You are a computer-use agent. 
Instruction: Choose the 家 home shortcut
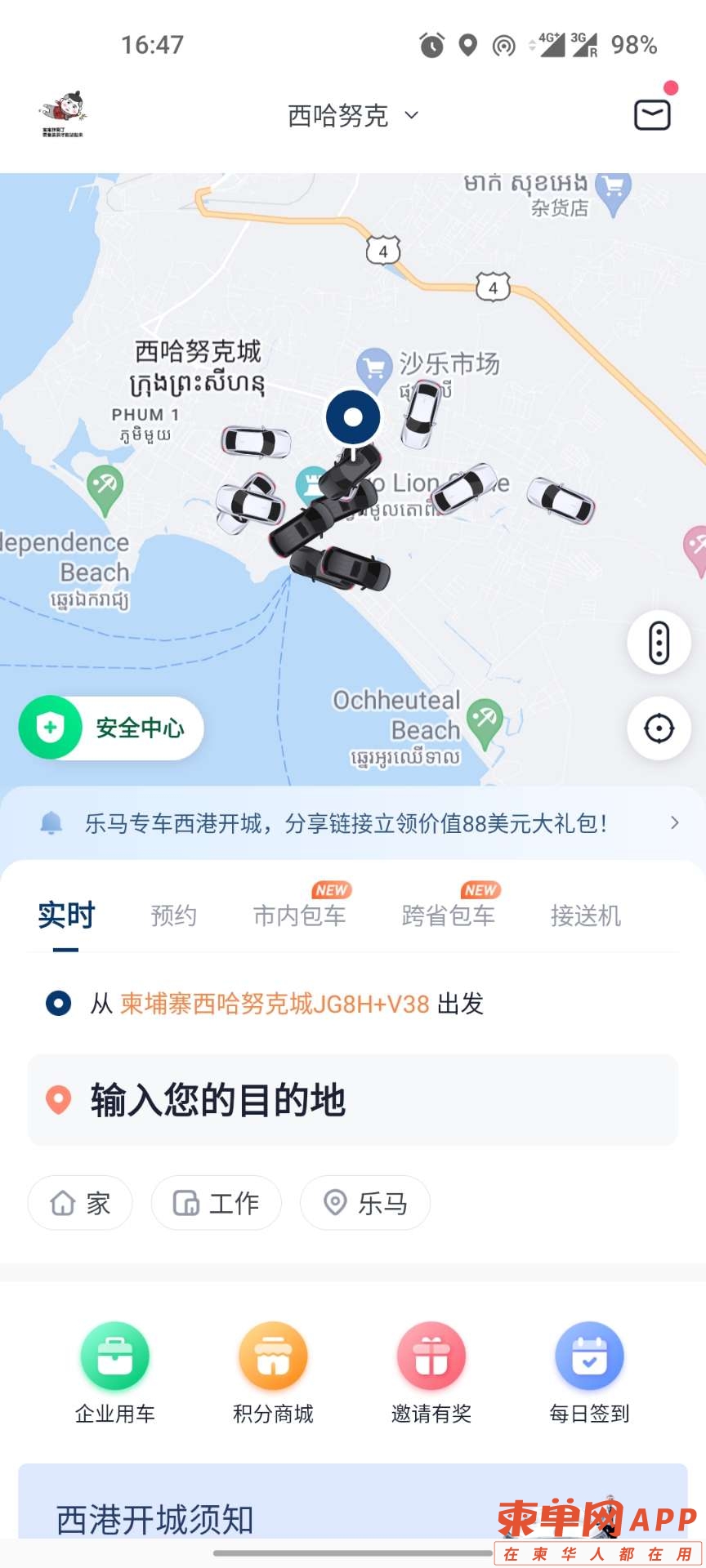[x=80, y=1203]
